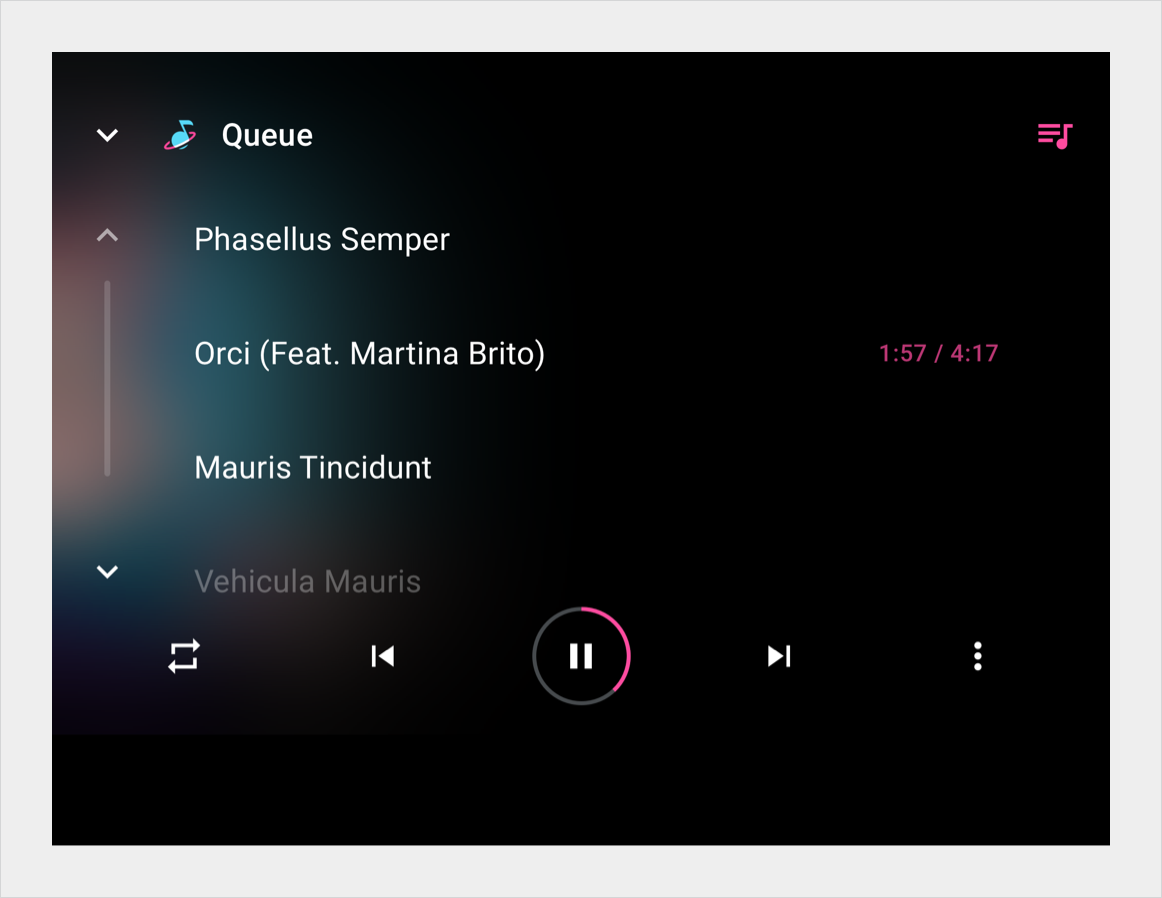Image resolution: width=1162 pixels, height=898 pixels.
Task: Page down the queue list
Action: pos(107,572)
